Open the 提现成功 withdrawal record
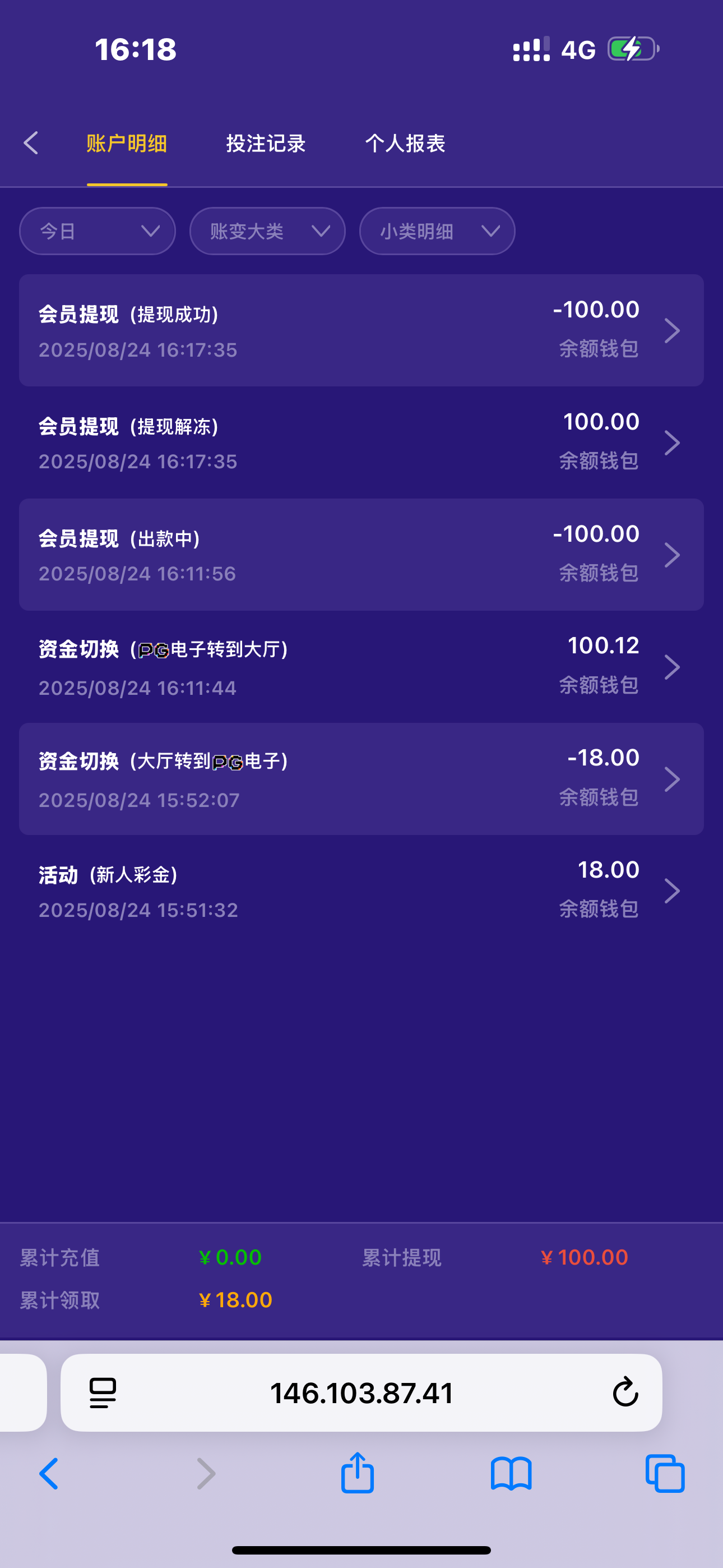This screenshot has height=1568, width=723. [361, 330]
